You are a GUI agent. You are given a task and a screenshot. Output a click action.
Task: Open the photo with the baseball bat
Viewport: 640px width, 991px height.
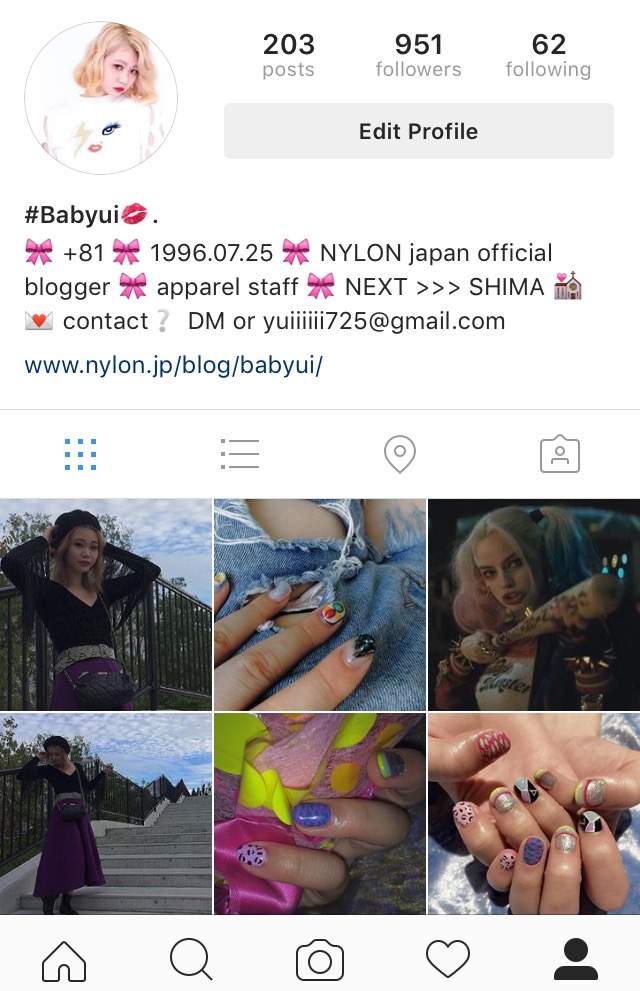(x=534, y=604)
